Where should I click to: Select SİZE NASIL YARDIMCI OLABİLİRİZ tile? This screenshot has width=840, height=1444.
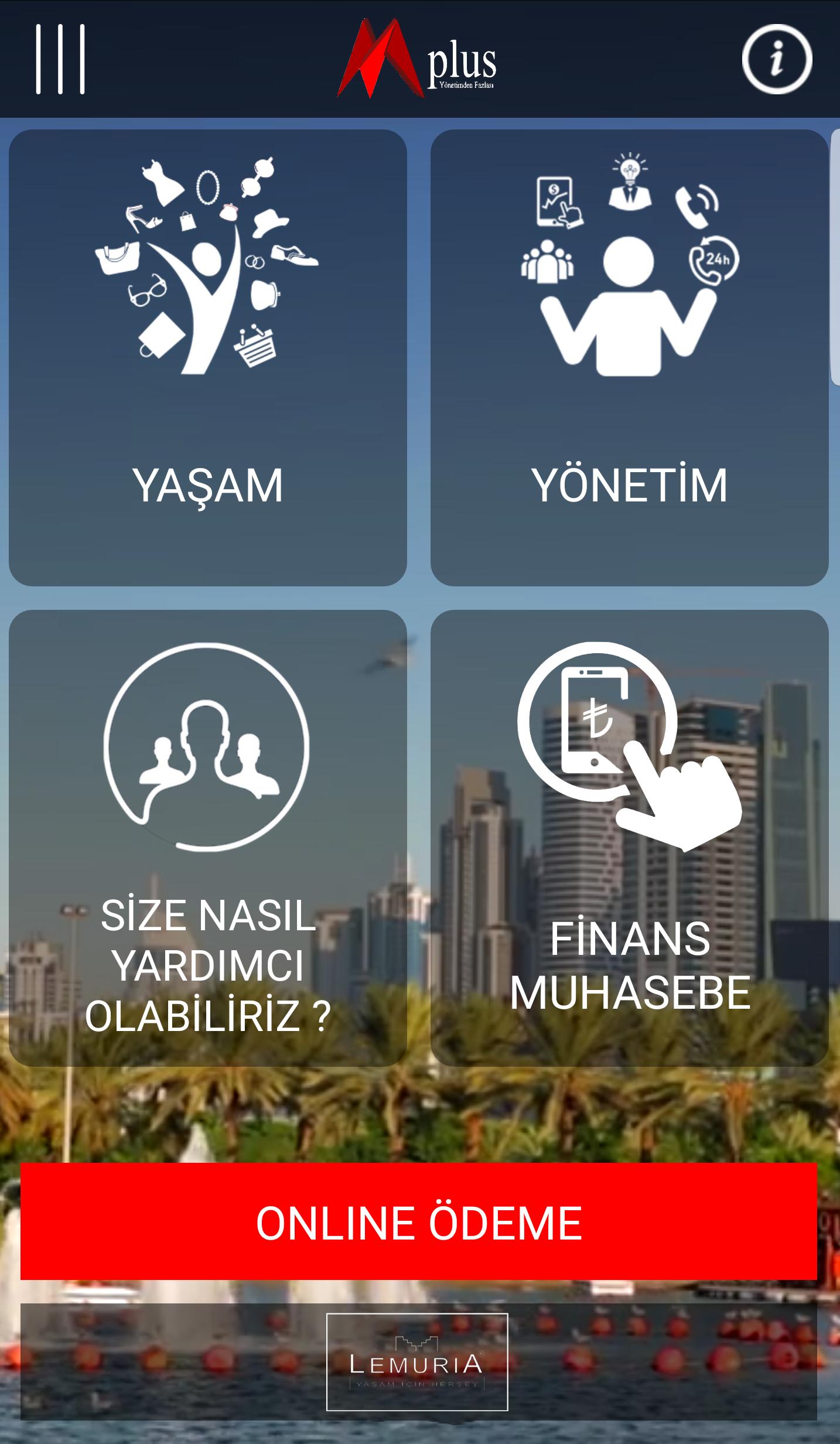tap(208, 838)
